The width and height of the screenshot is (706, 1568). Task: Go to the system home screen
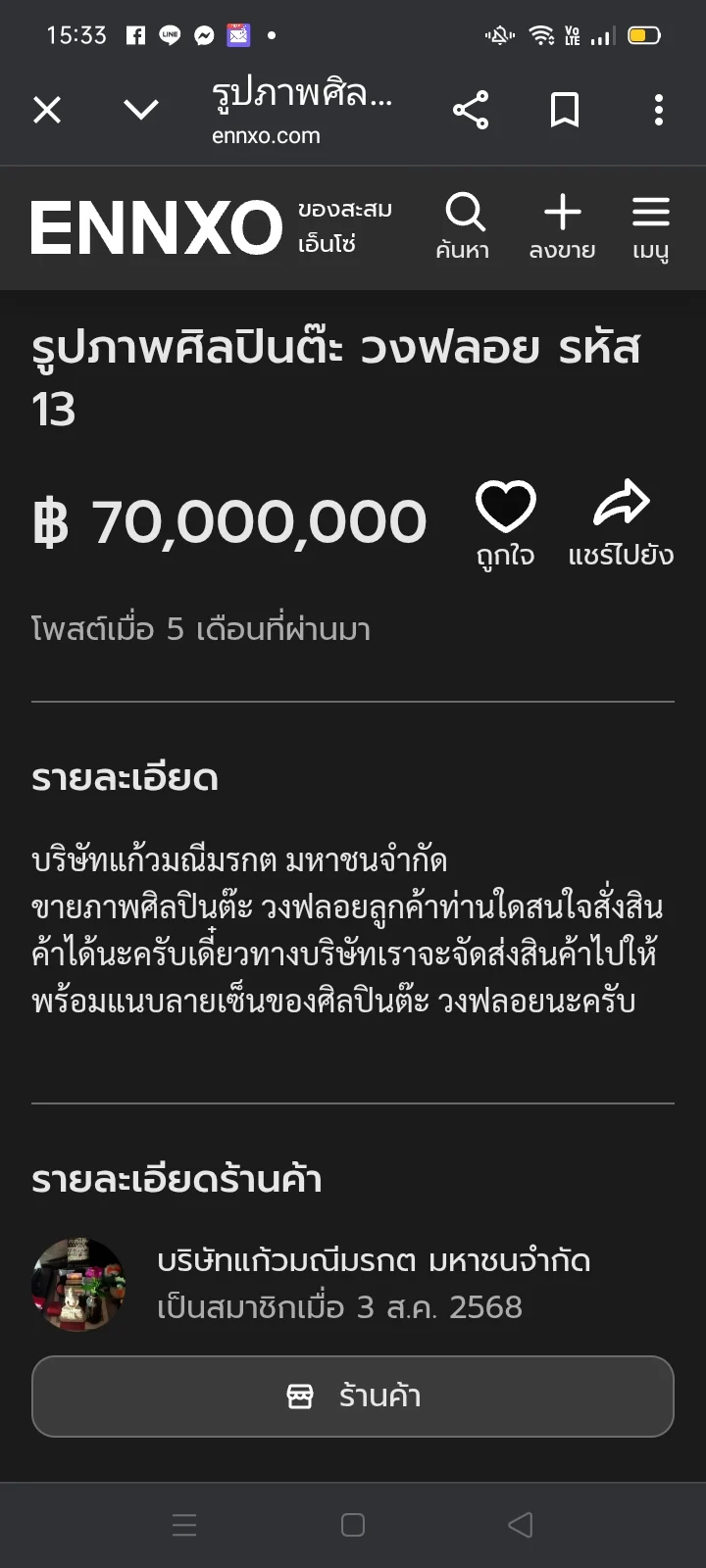tap(353, 1524)
